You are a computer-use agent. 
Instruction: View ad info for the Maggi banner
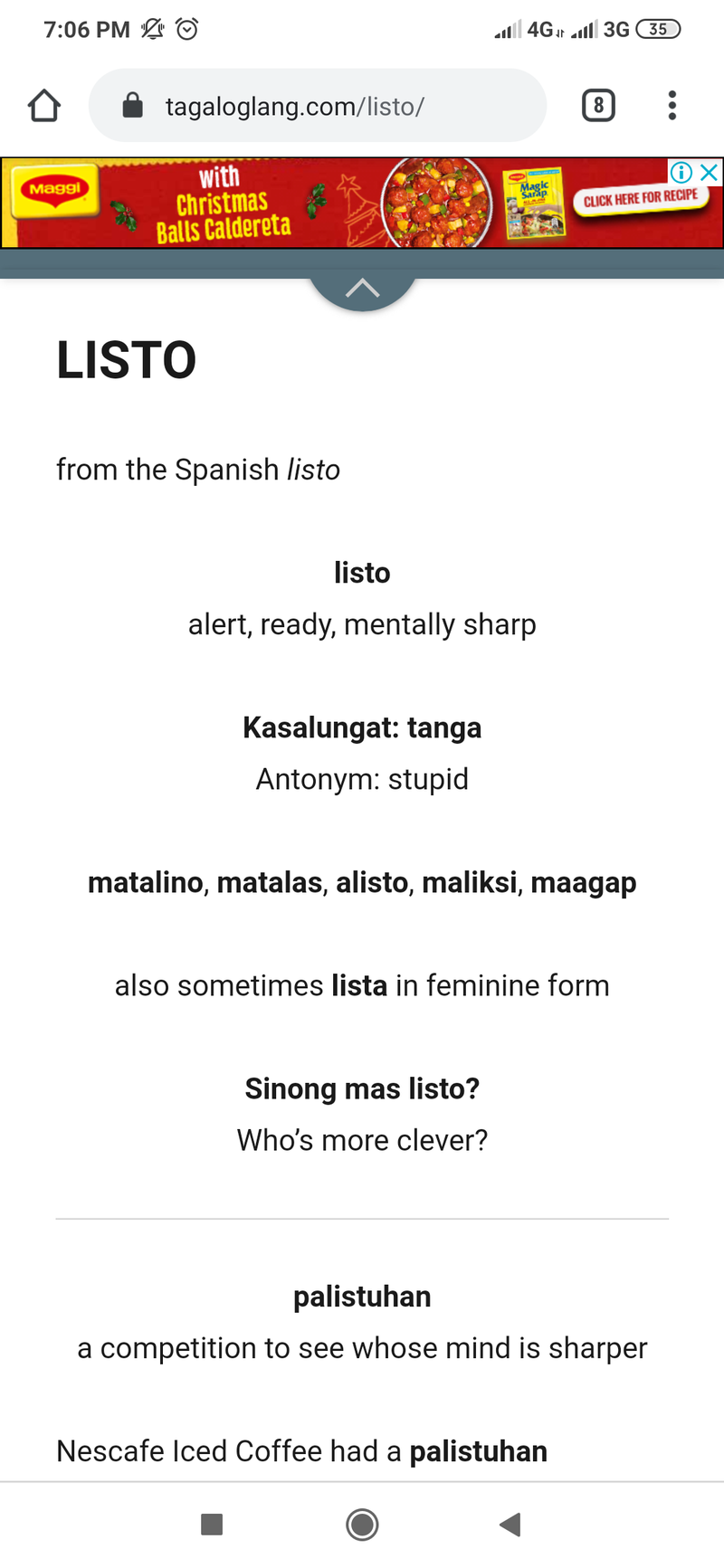[681, 172]
